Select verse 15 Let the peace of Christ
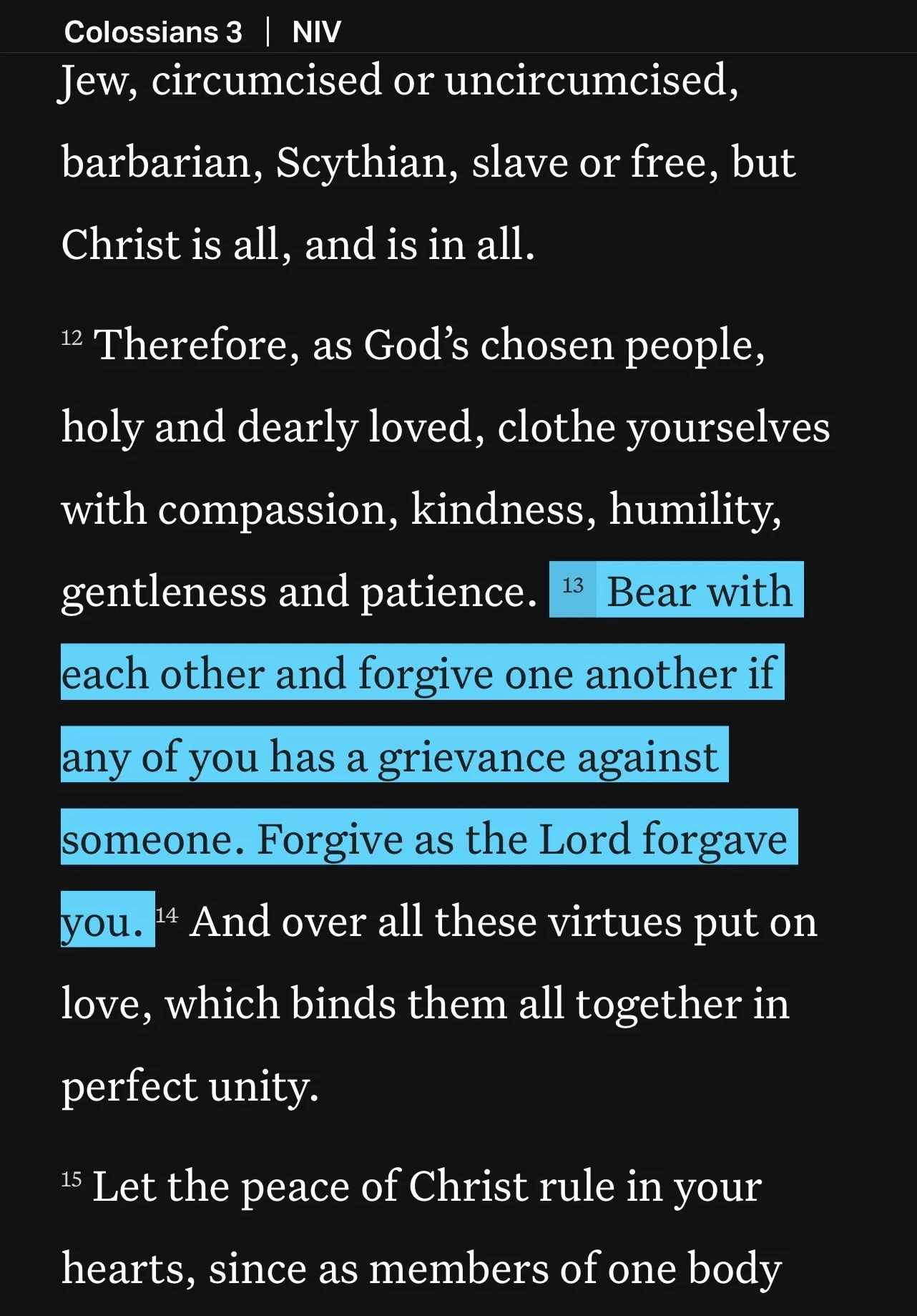This screenshot has height=1316, width=917. [421, 1227]
